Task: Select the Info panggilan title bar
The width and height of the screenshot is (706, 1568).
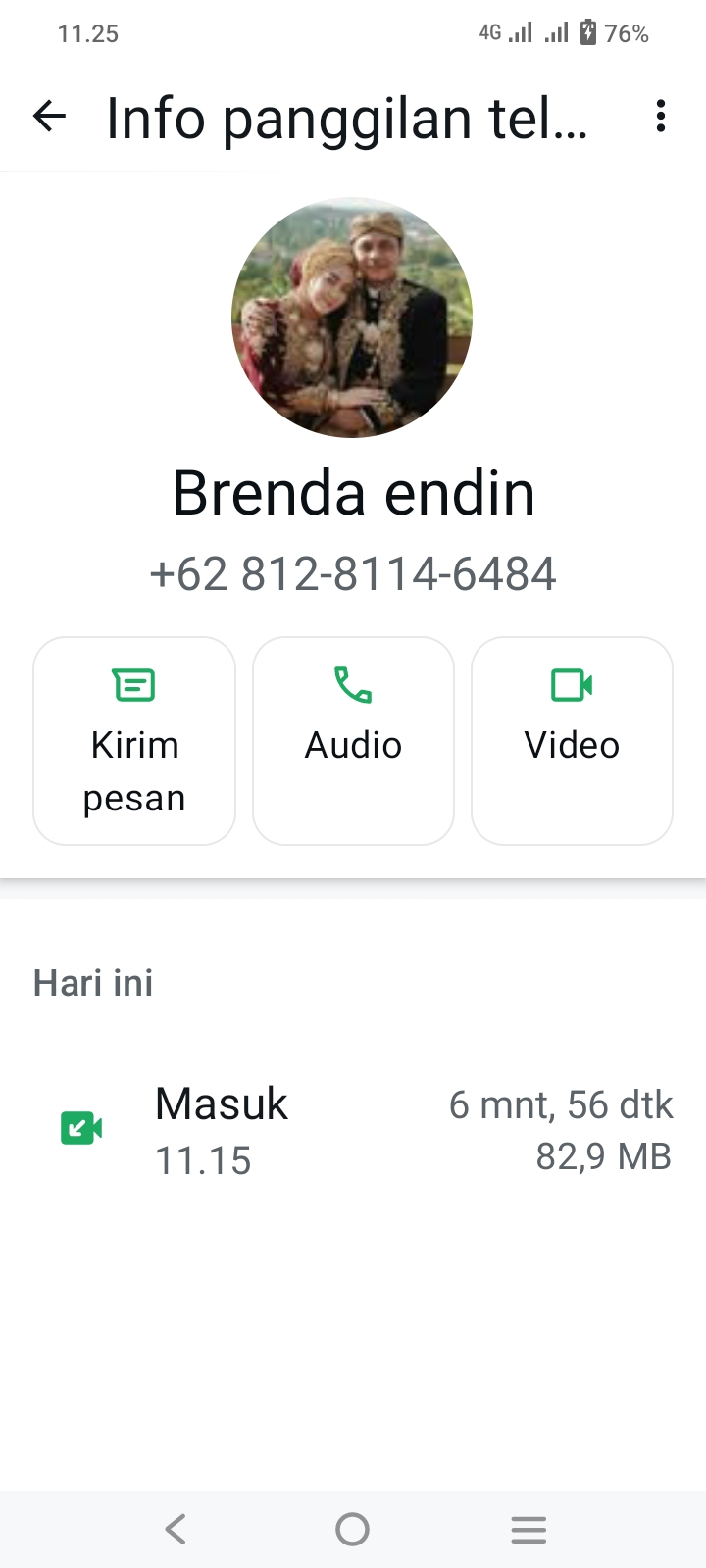Action: 348,118
